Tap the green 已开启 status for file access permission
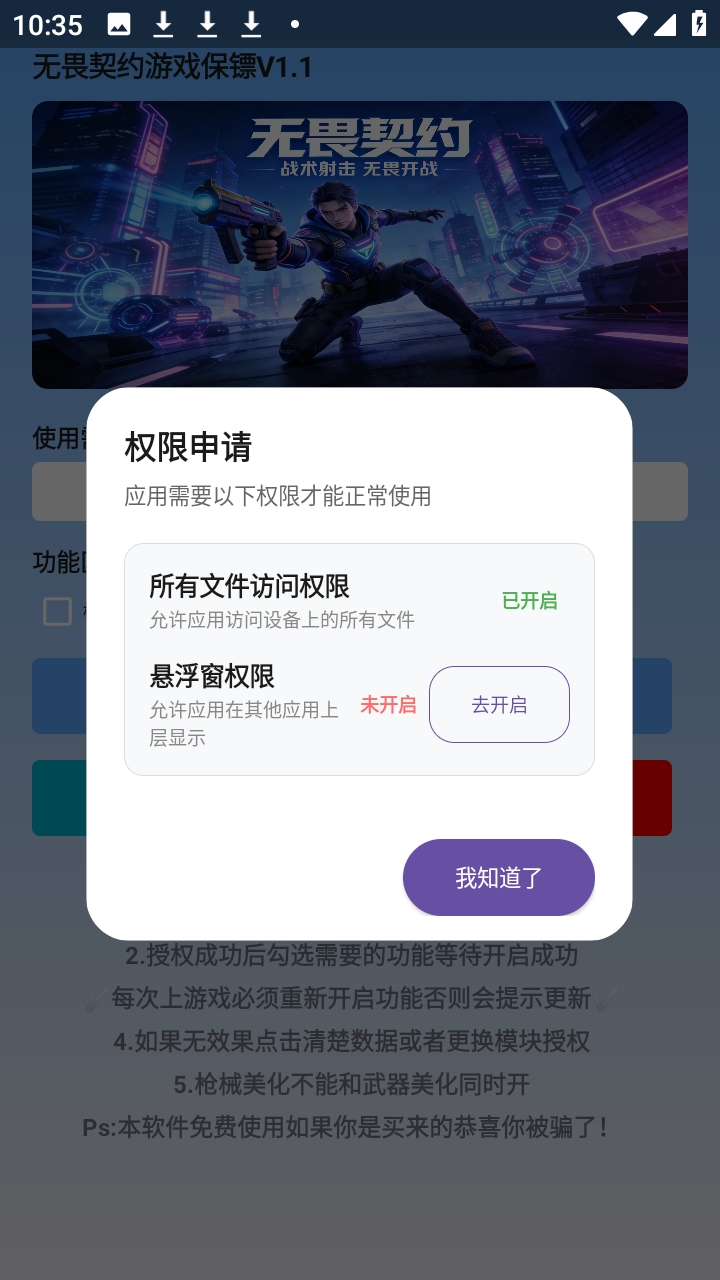 [531, 600]
